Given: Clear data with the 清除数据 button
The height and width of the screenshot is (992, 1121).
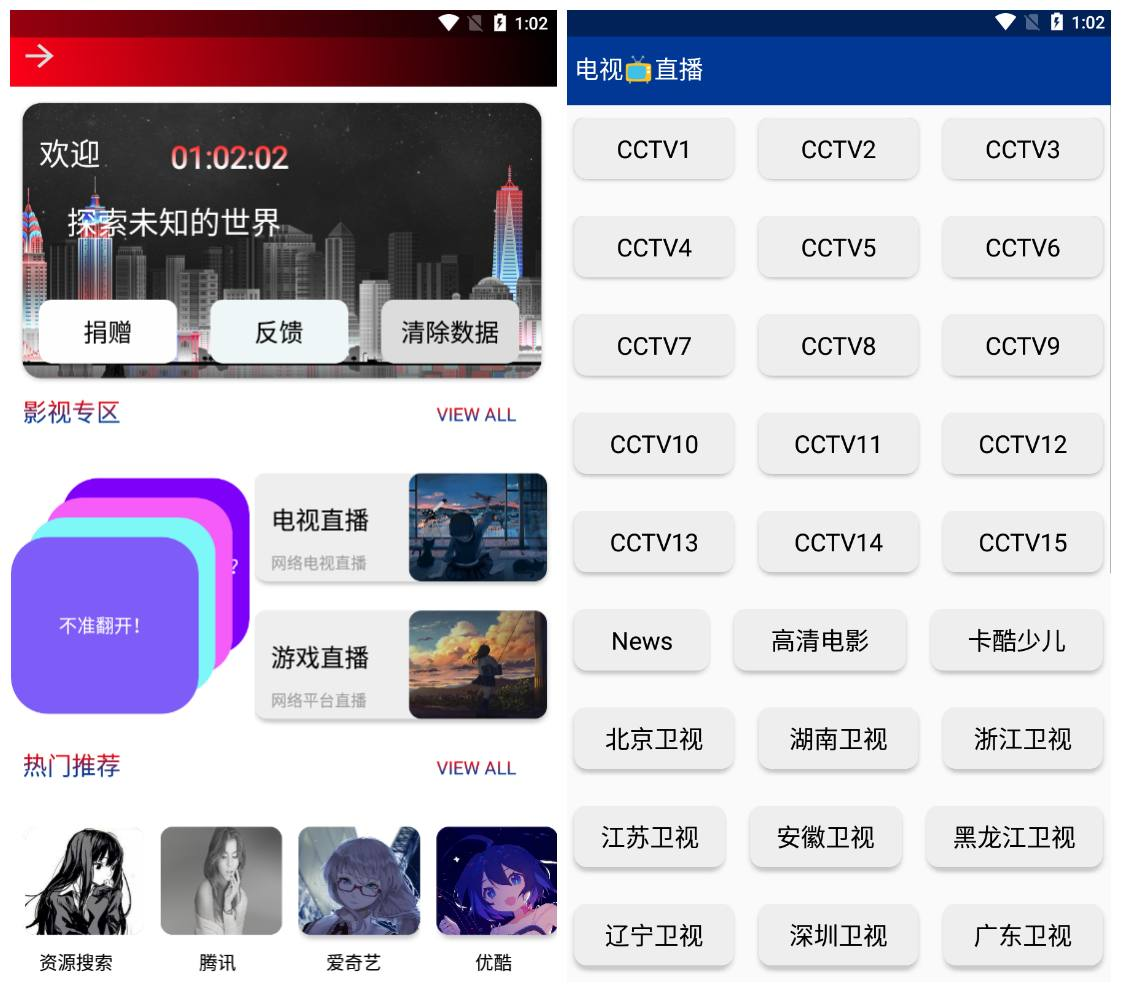Looking at the screenshot, I should click(x=450, y=332).
